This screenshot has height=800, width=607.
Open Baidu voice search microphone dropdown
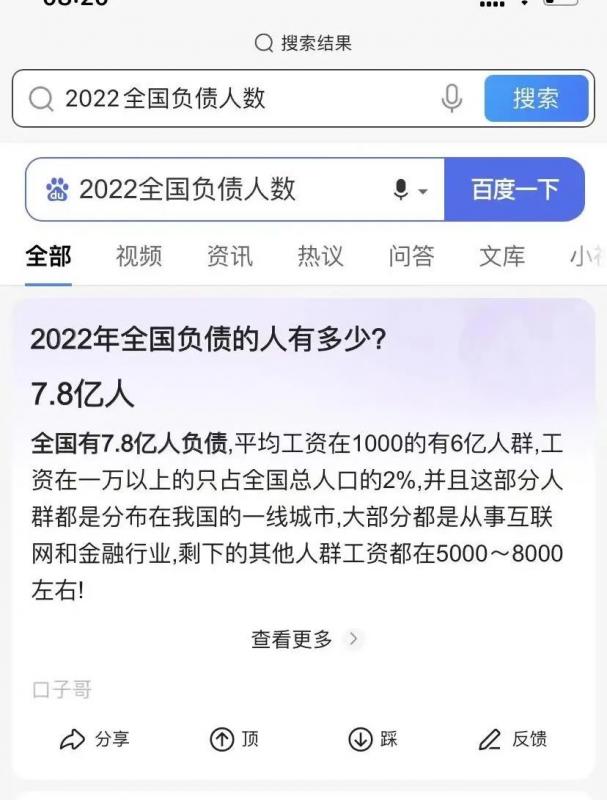[410, 190]
